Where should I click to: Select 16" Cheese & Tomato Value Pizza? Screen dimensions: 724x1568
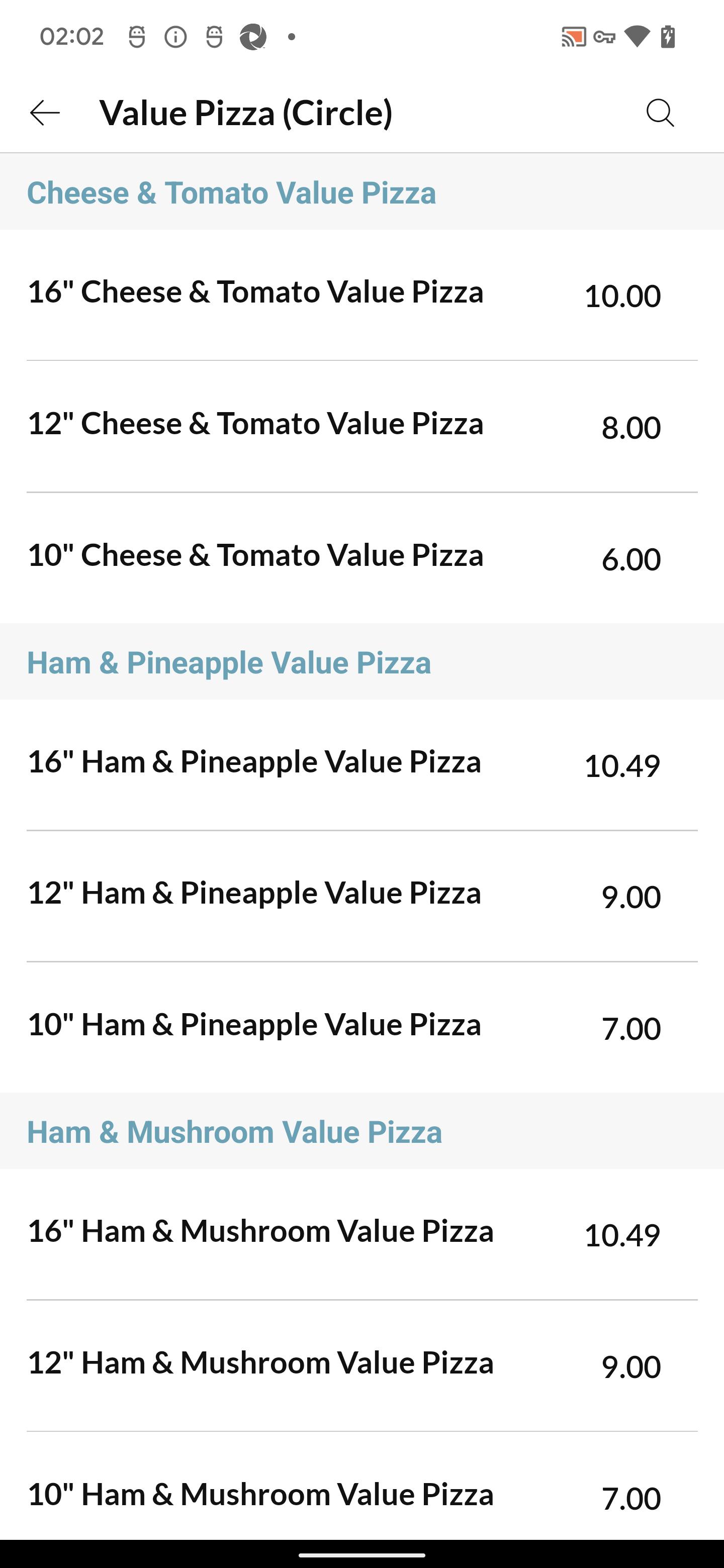click(x=361, y=295)
